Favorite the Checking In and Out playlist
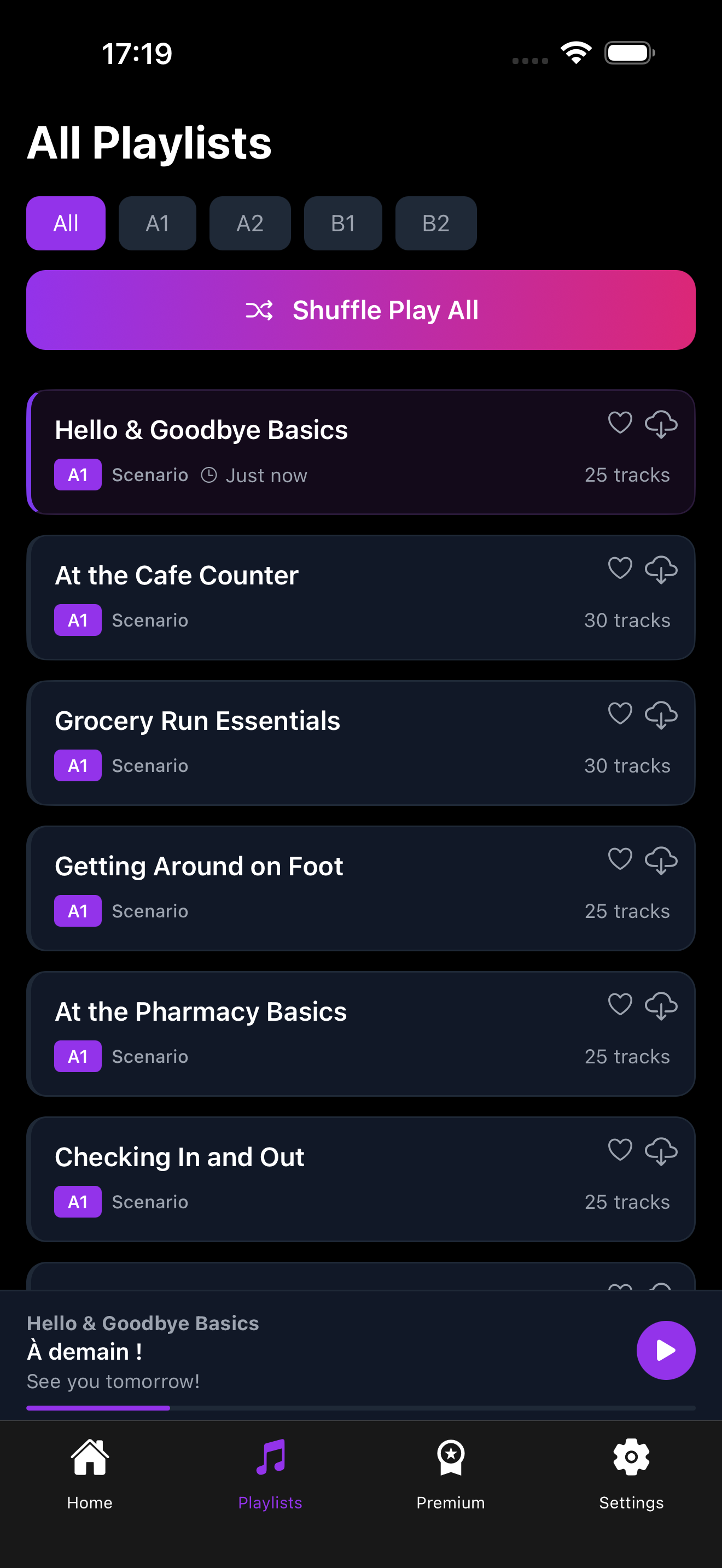 pos(620,1149)
